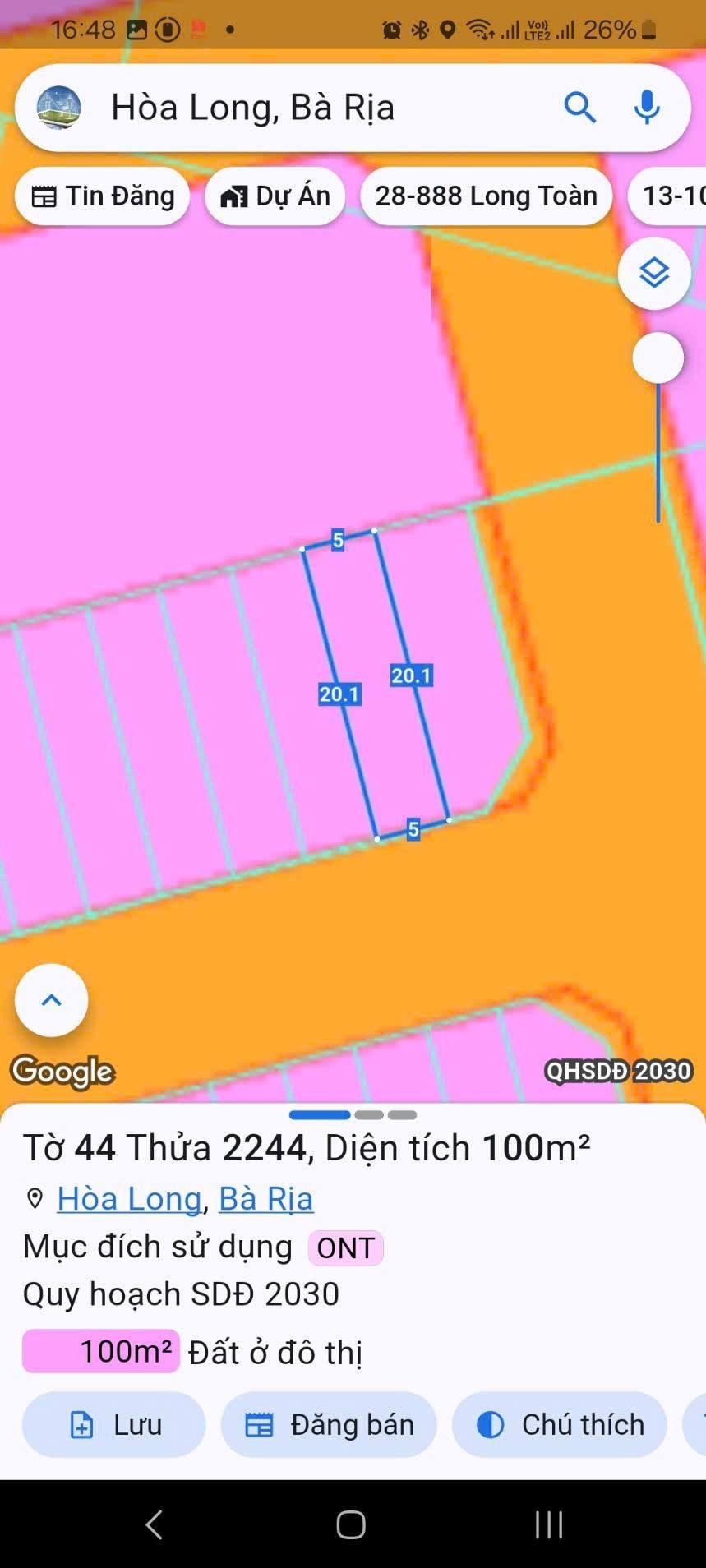This screenshot has width=706, height=1568.
Task: Open the Tin Đăng chip
Action: 103,196
